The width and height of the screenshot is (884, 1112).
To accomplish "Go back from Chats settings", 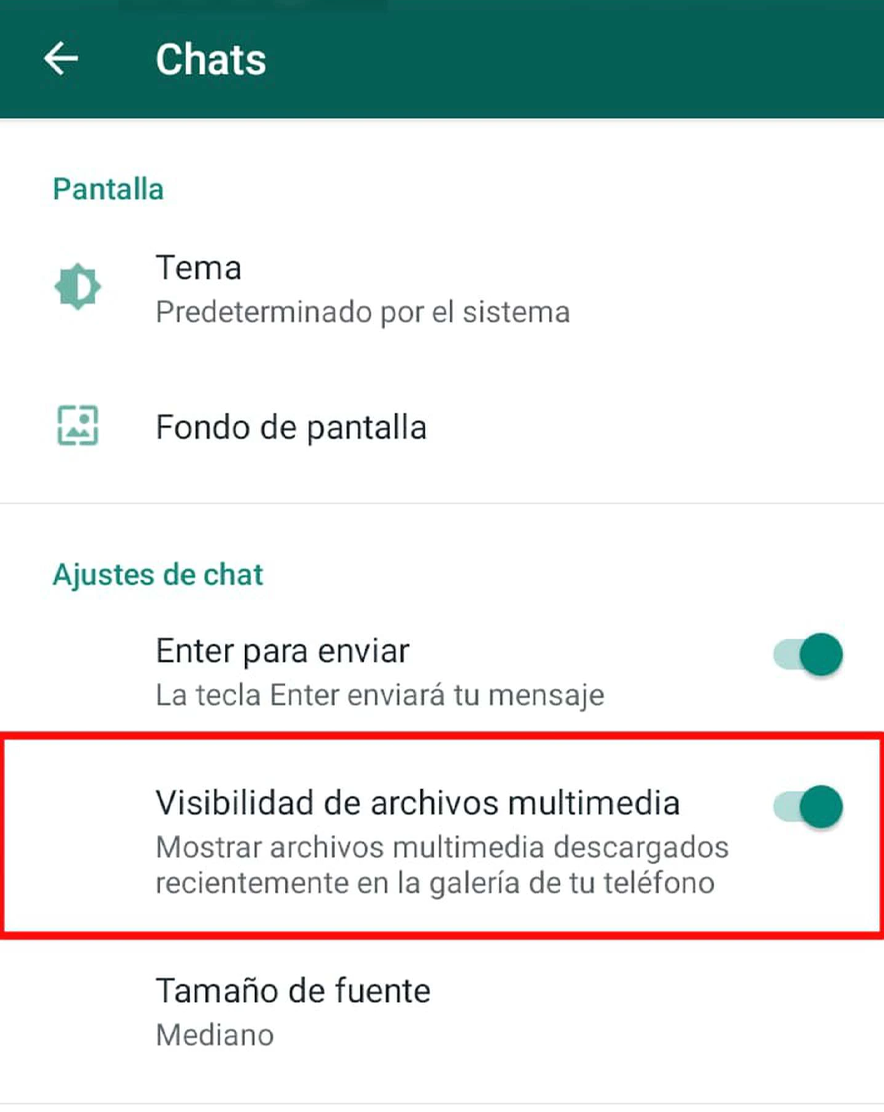I will [x=61, y=59].
